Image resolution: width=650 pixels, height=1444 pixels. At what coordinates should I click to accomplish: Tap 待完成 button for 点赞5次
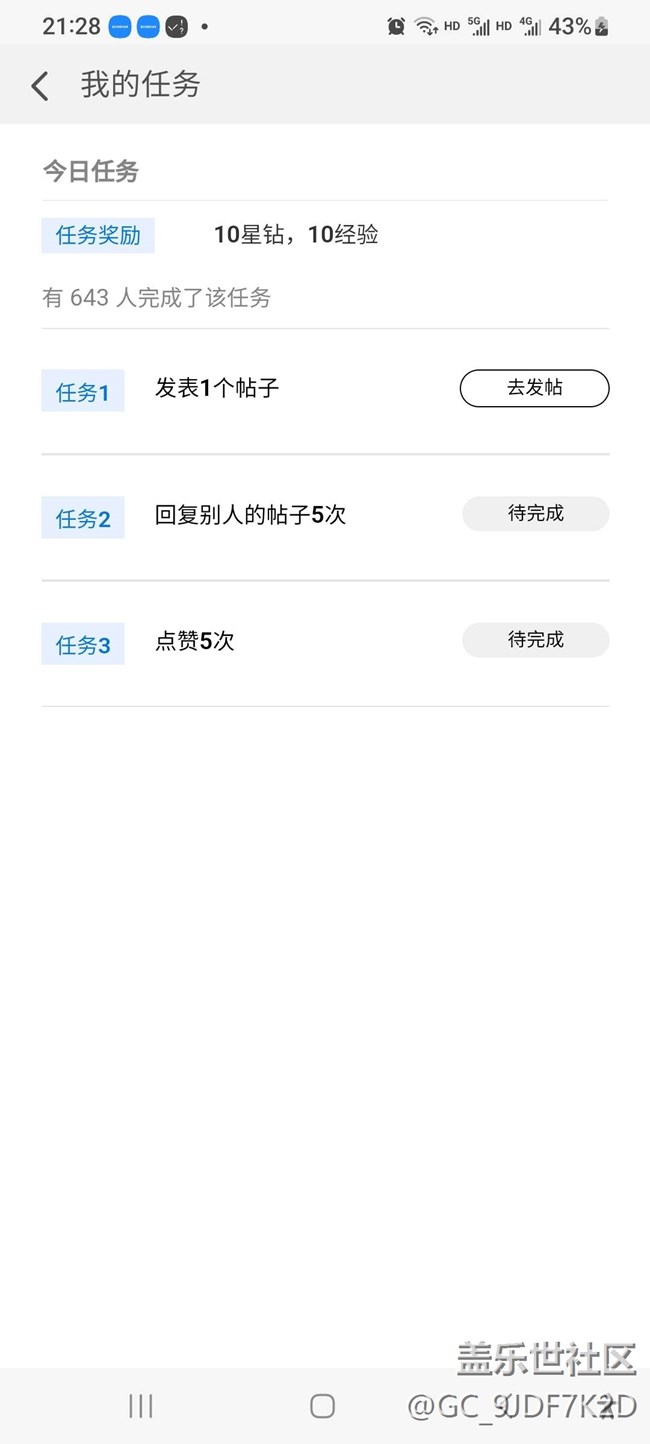535,640
